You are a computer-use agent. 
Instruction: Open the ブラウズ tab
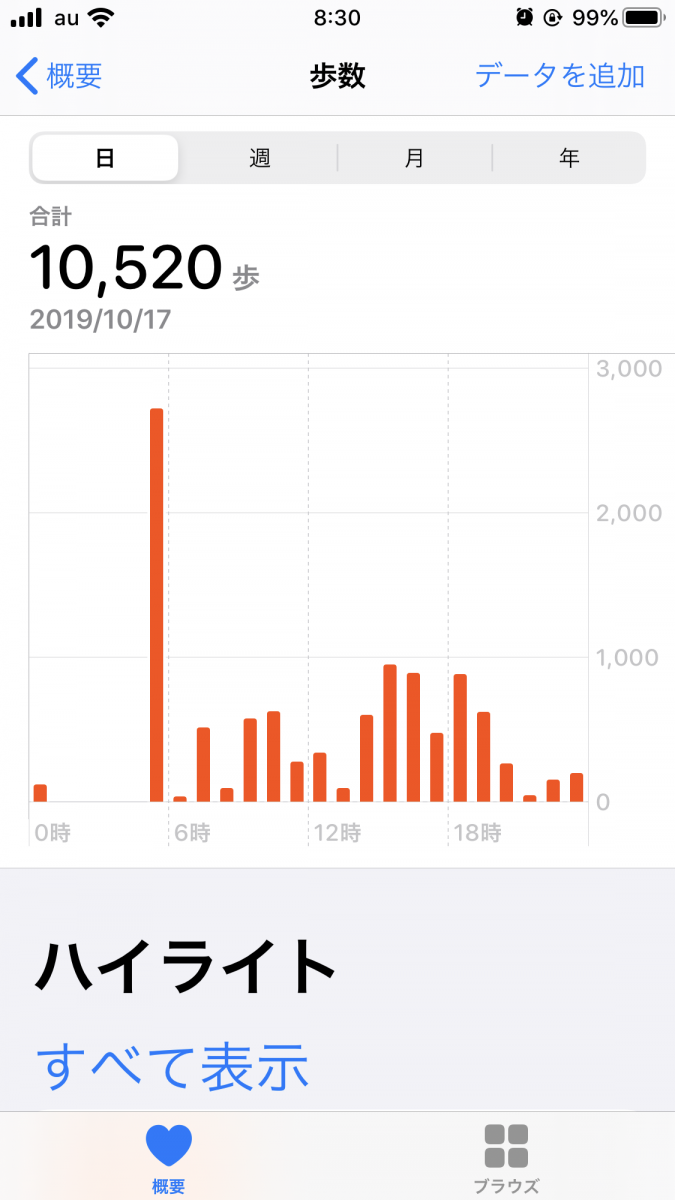coord(506,1158)
